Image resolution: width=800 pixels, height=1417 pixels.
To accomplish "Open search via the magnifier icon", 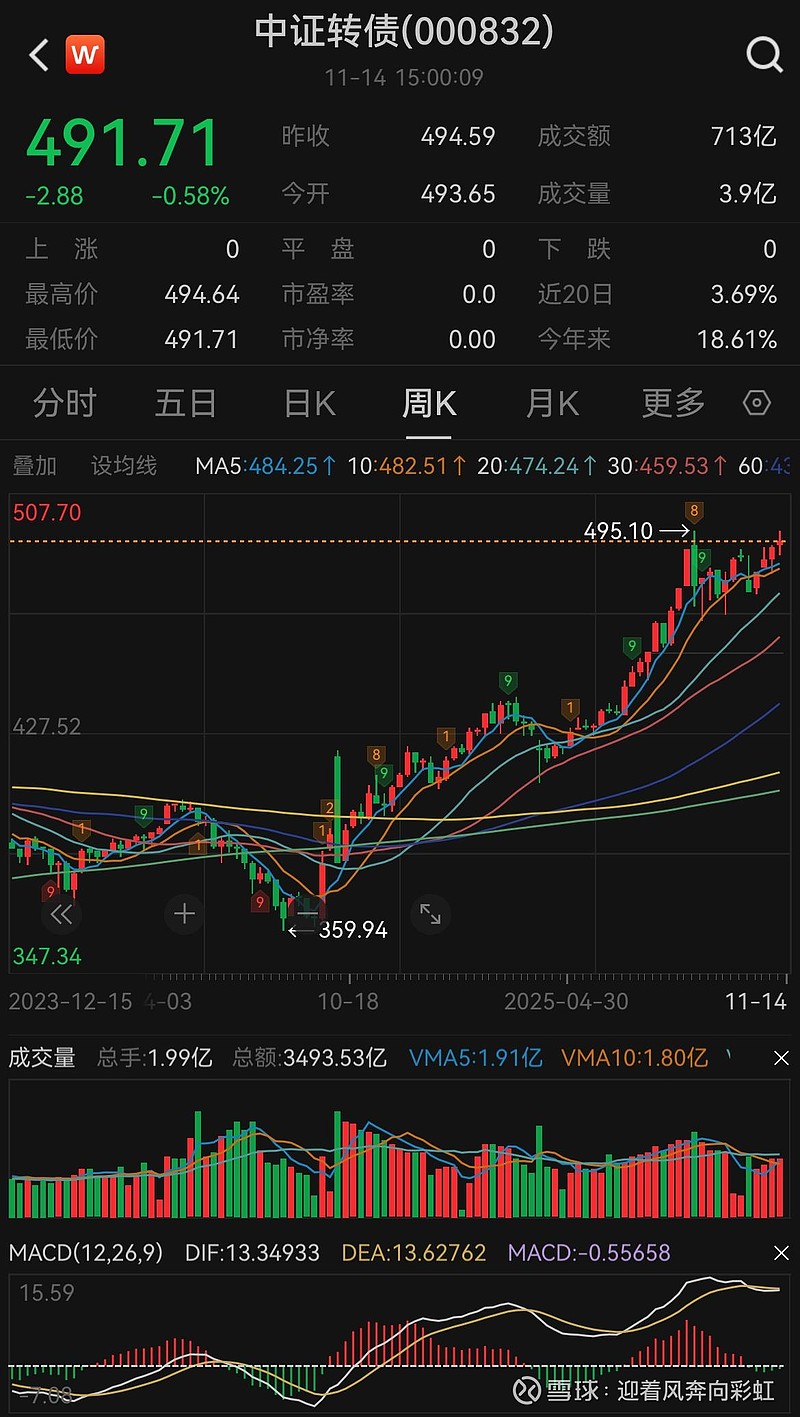I will pyautogui.click(x=763, y=55).
